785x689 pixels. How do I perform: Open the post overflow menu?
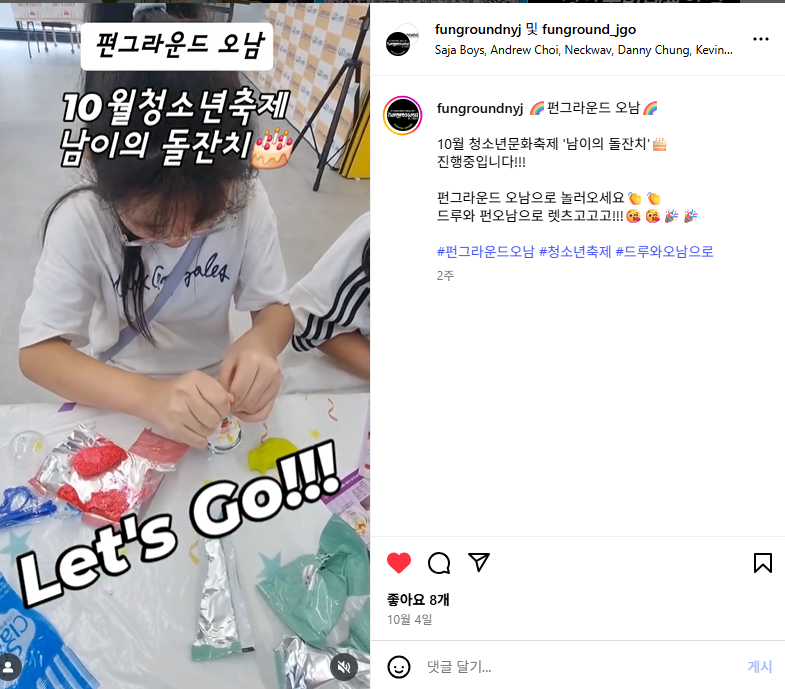760,39
